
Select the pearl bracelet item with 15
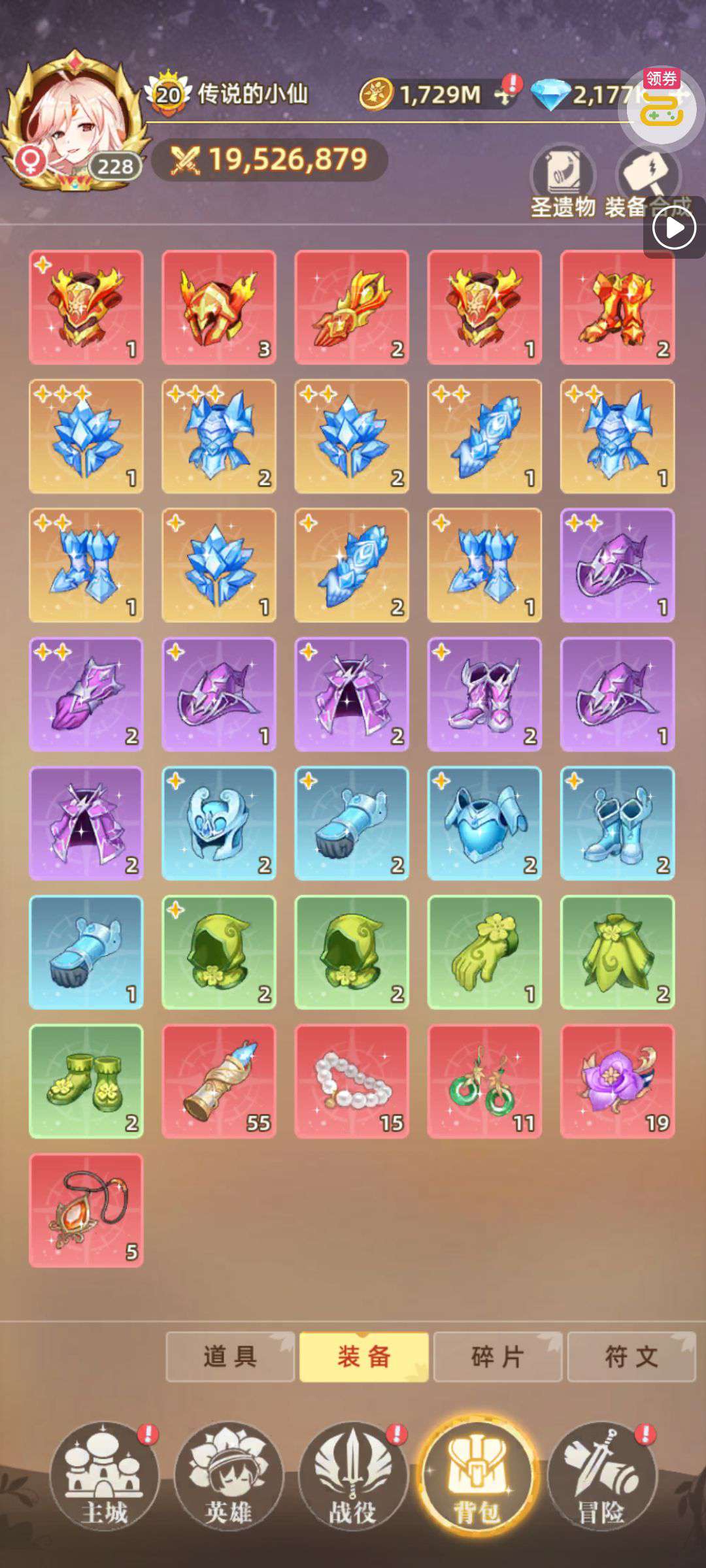pyautogui.click(x=352, y=1082)
